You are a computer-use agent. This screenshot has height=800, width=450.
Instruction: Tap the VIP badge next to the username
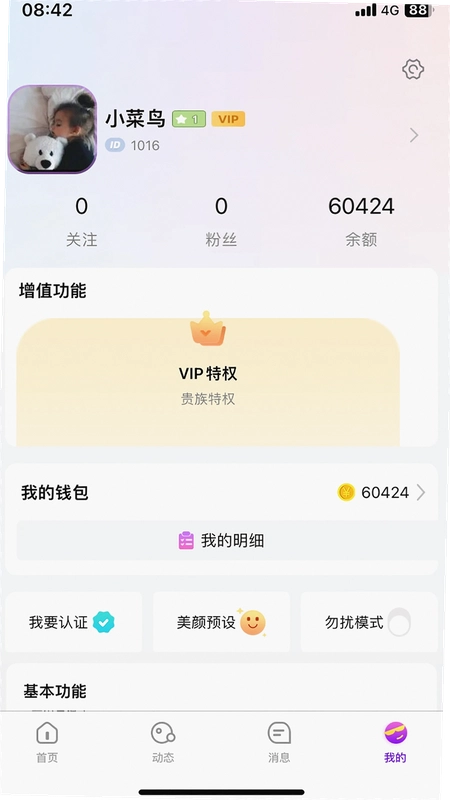(x=228, y=119)
